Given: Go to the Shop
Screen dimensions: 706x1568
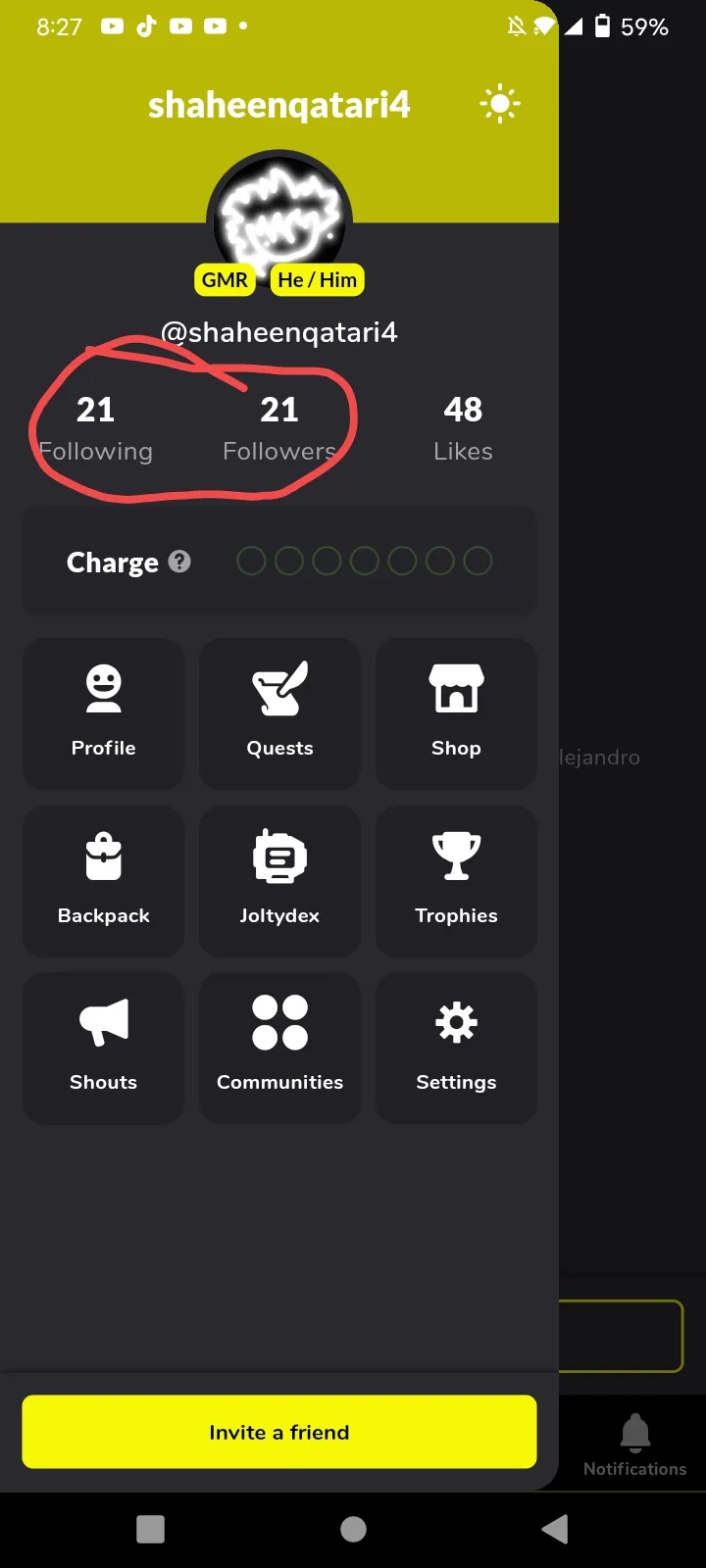Looking at the screenshot, I should pos(456,713).
